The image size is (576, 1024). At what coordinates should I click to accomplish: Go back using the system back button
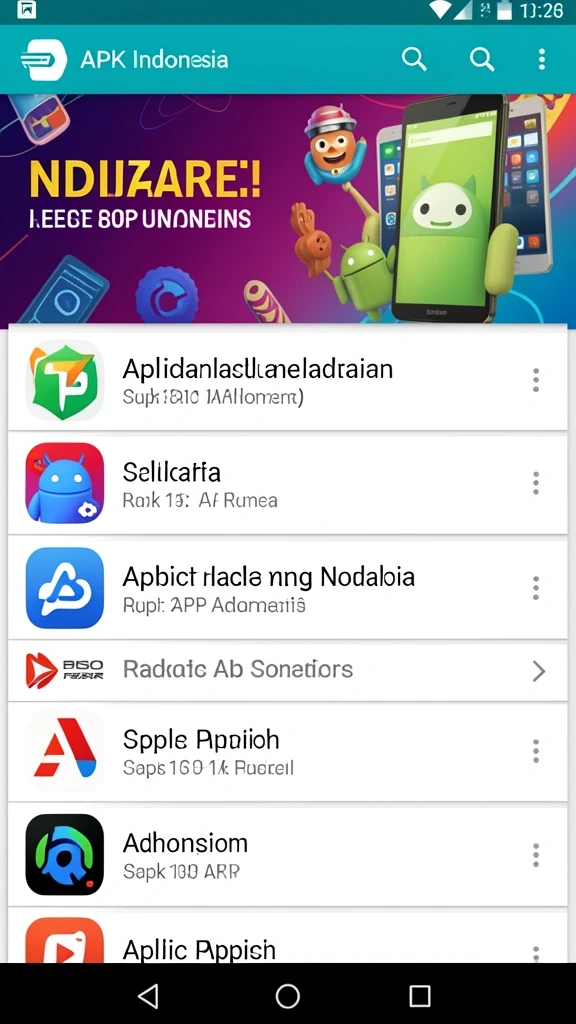tap(149, 996)
